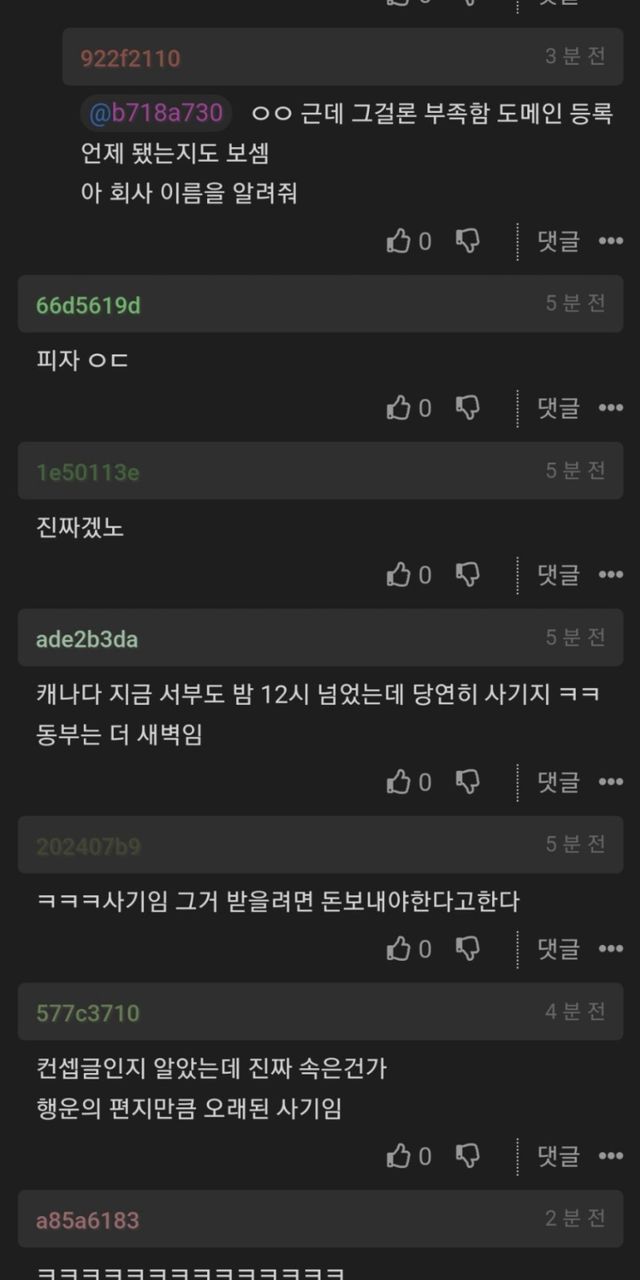Dislike the comment by 66d5619d
This screenshot has width=640, height=1280.
(x=467, y=408)
